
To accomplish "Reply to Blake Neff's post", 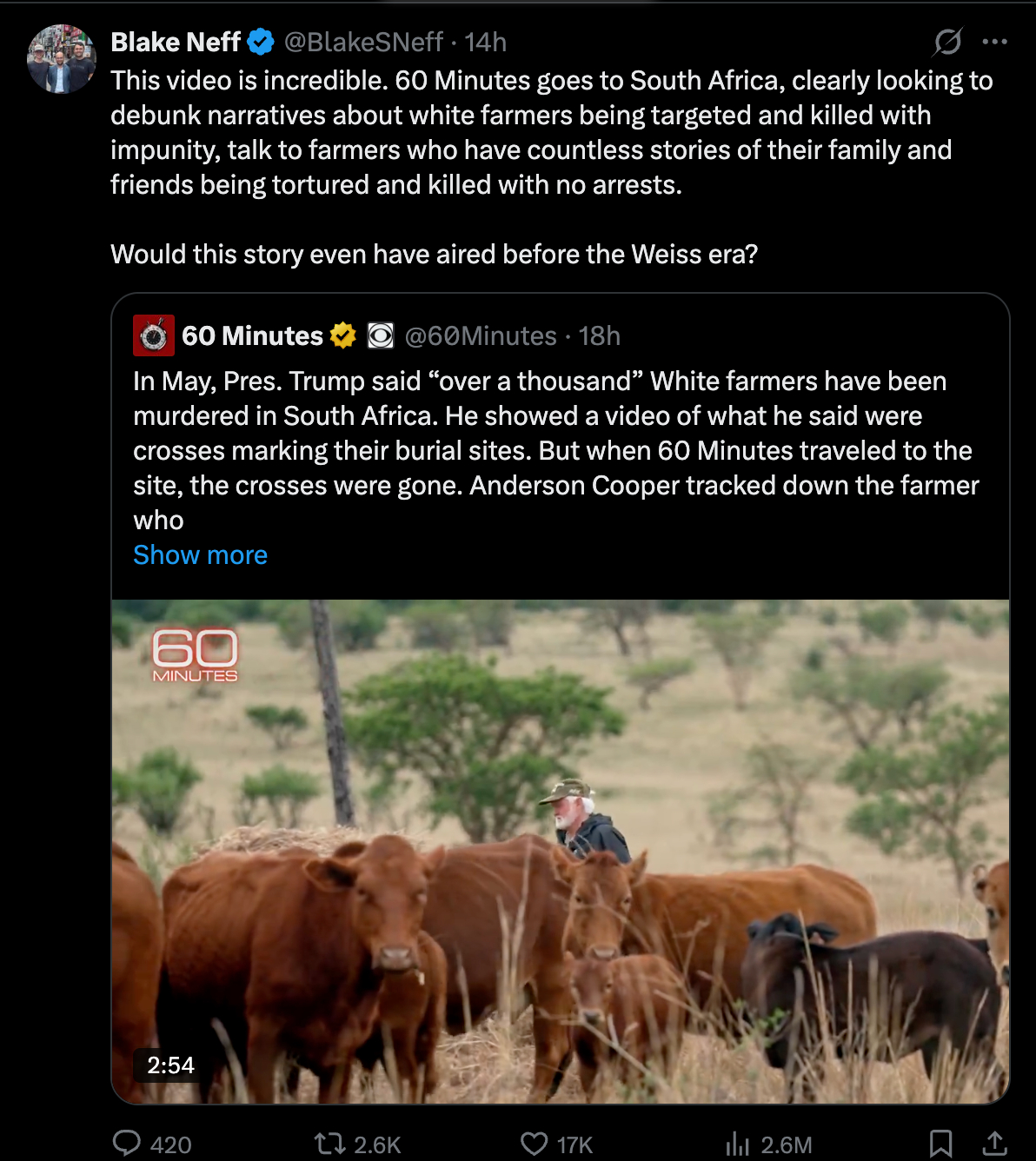I will click(127, 1143).
